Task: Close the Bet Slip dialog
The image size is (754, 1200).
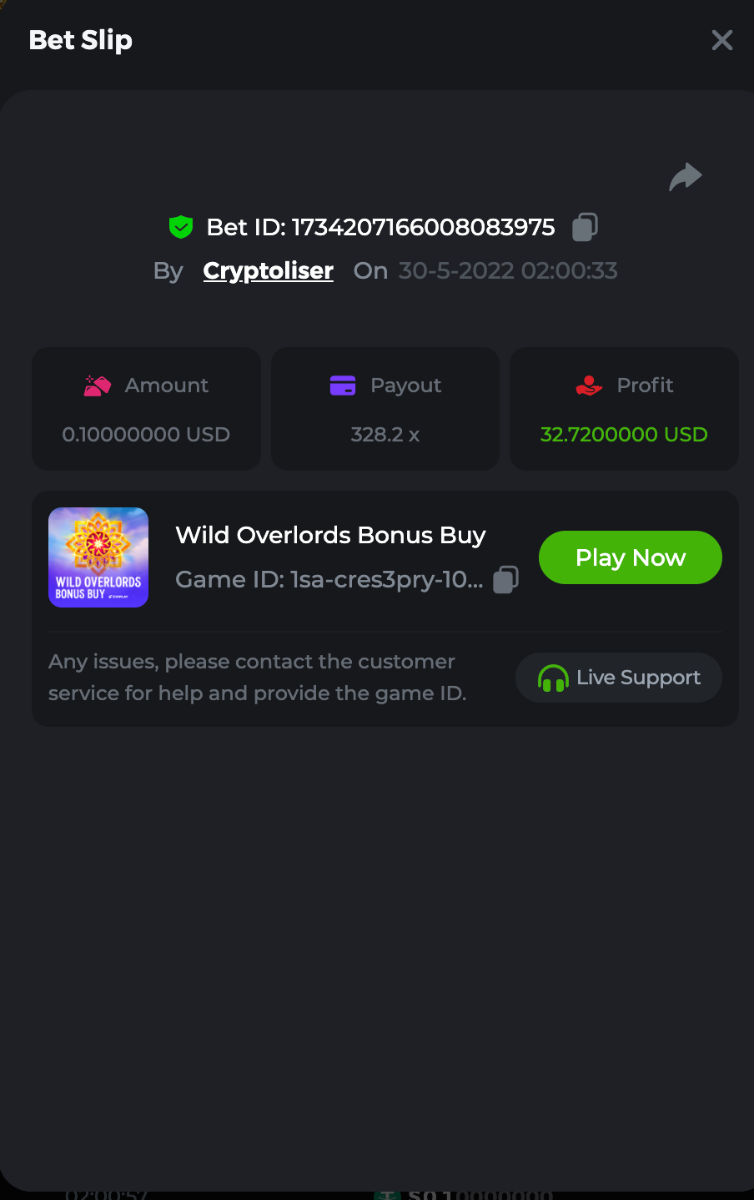Action: click(722, 40)
